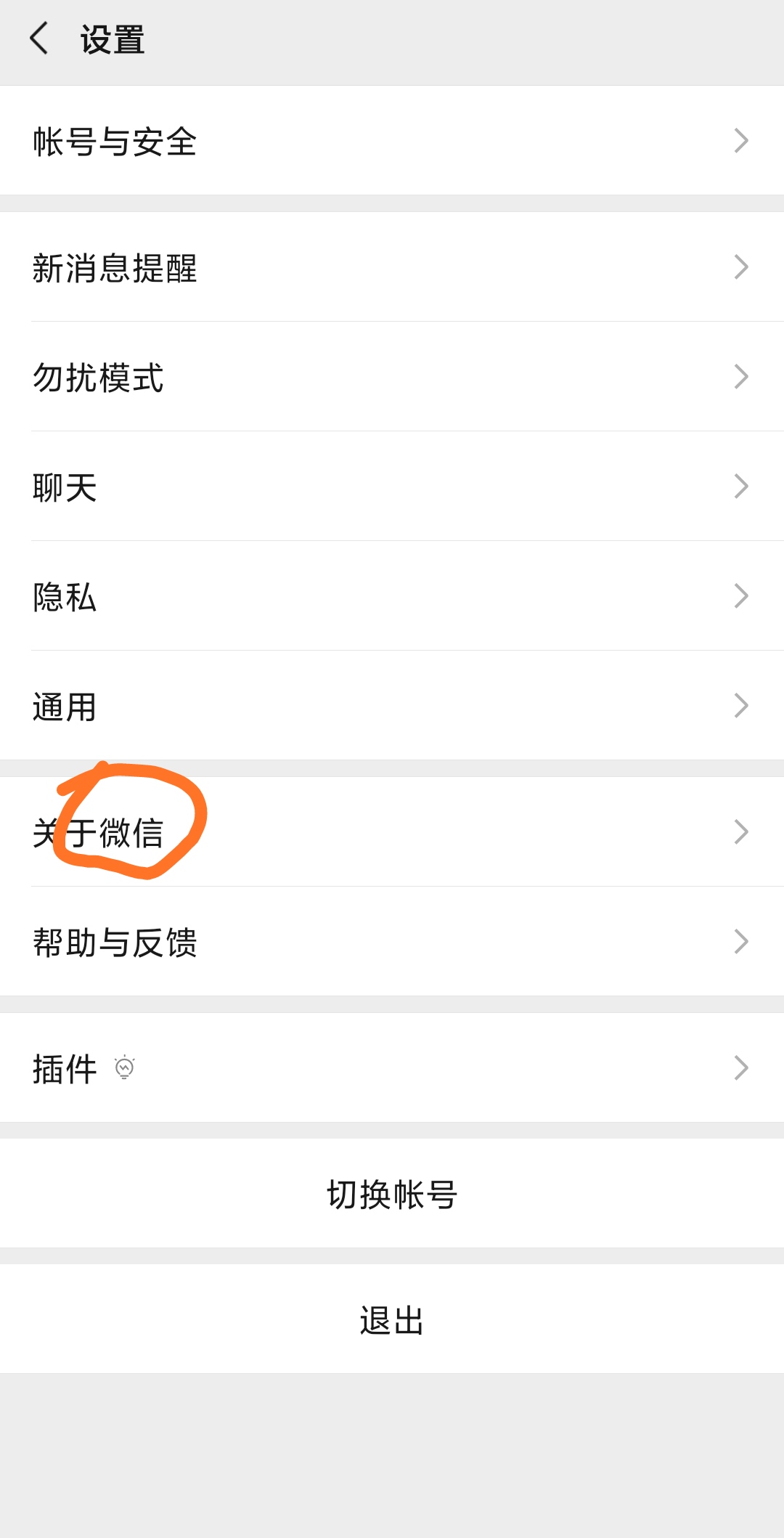Open 隐私 privacy settings
The width and height of the screenshot is (784, 1538).
click(65, 595)
